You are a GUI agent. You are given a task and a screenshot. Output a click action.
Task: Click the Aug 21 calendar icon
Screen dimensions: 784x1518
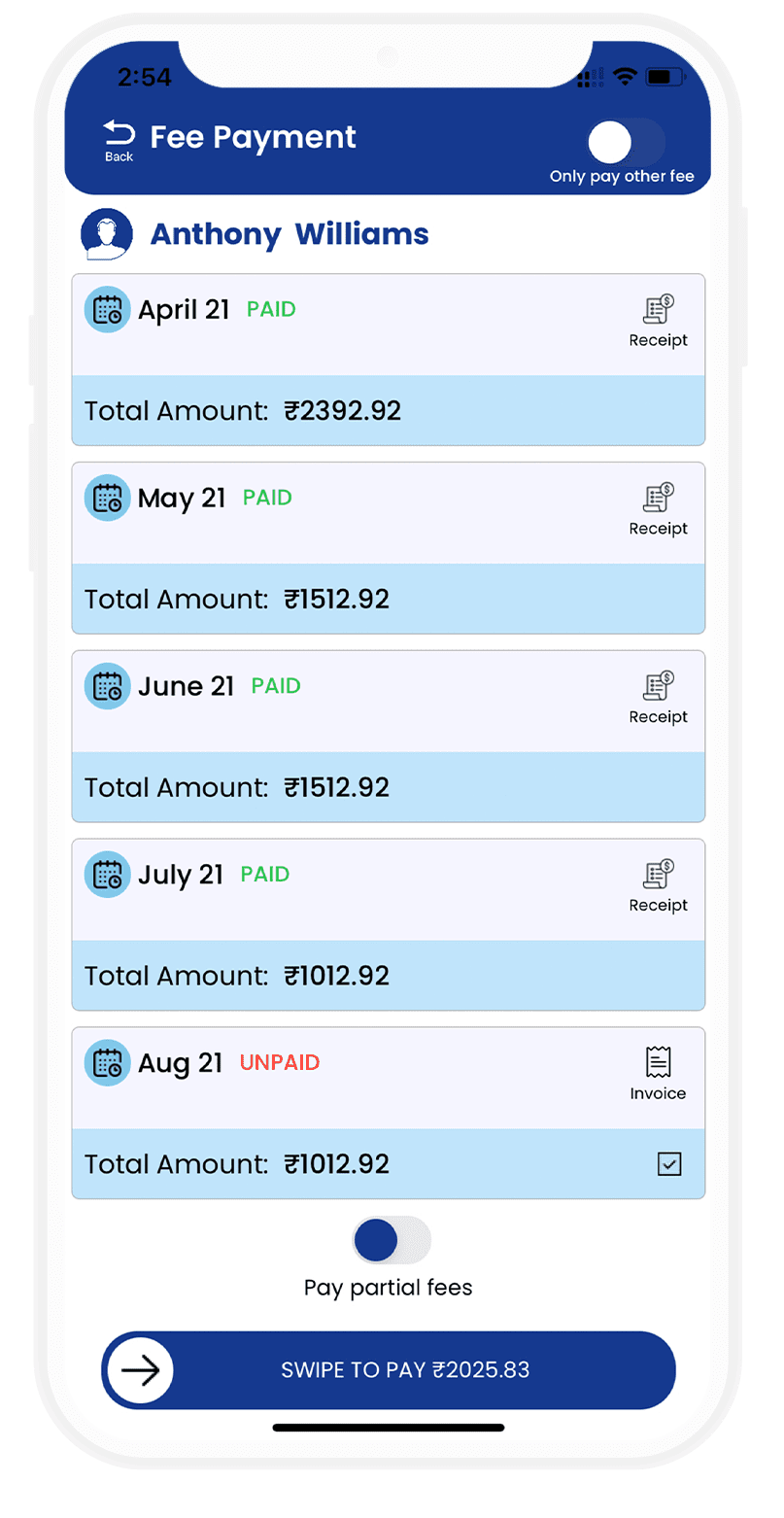coord(107,1062)
